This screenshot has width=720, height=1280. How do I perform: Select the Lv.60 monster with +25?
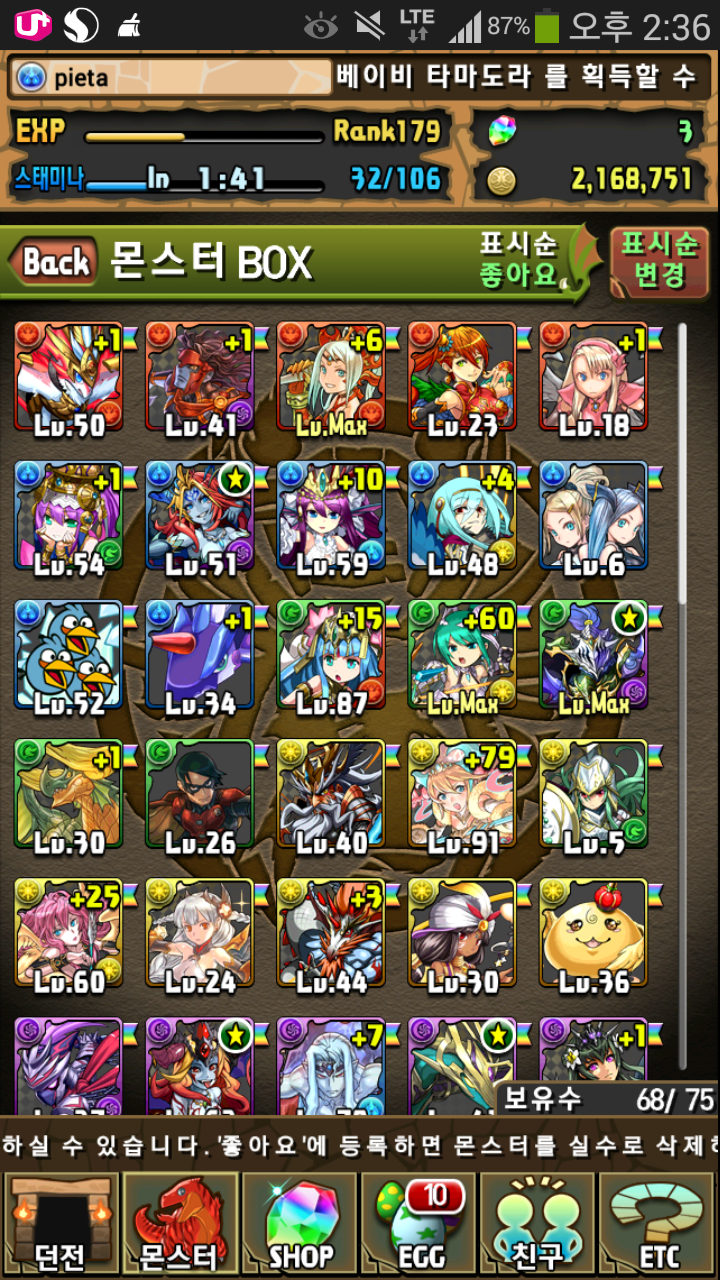[x=69, y=934]
